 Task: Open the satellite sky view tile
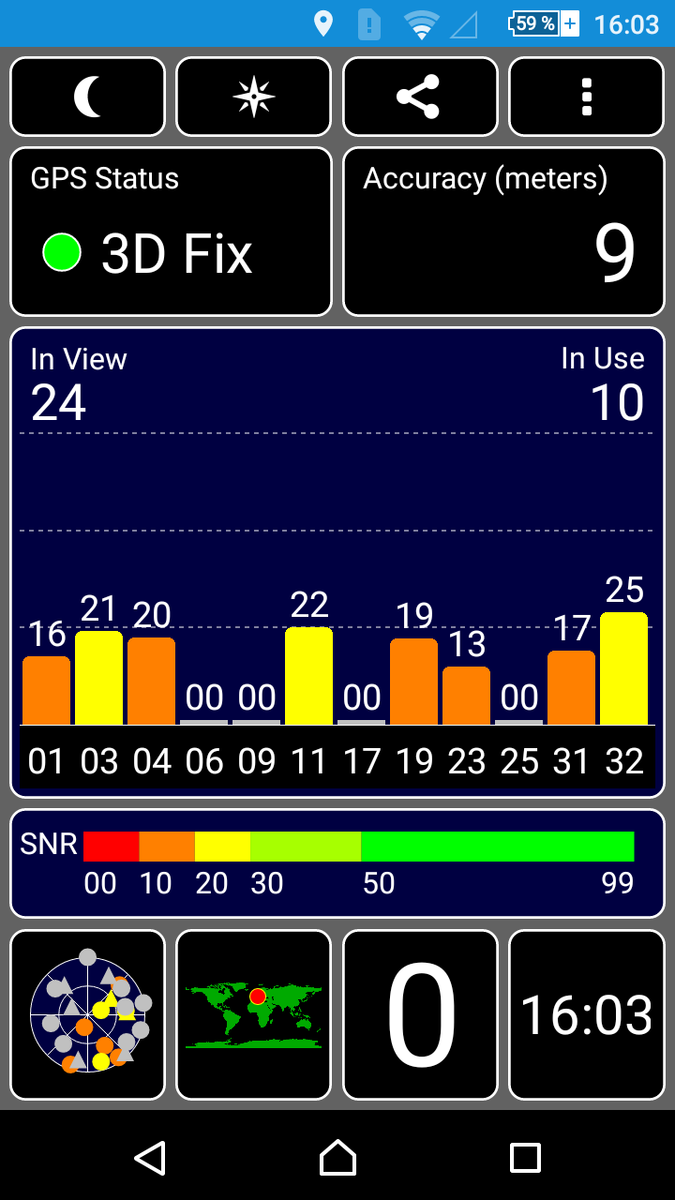(88, 1015)
